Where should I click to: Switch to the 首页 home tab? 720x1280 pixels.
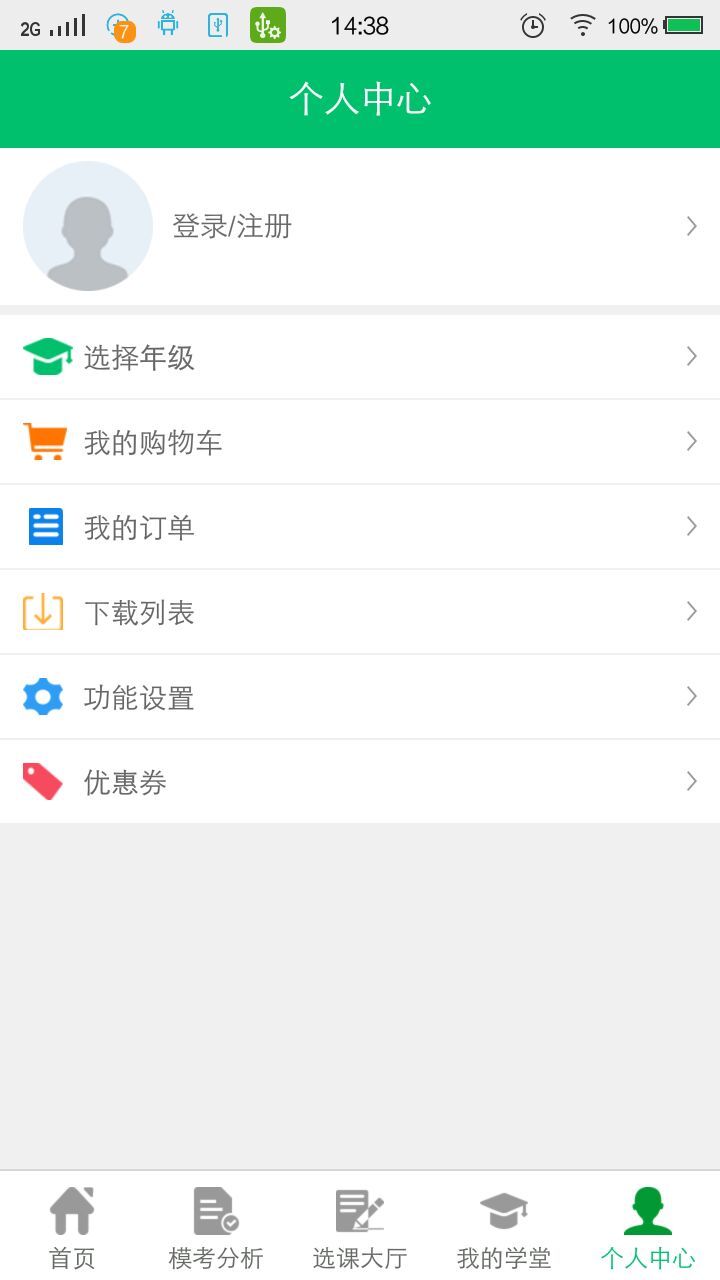[72, 1227]
